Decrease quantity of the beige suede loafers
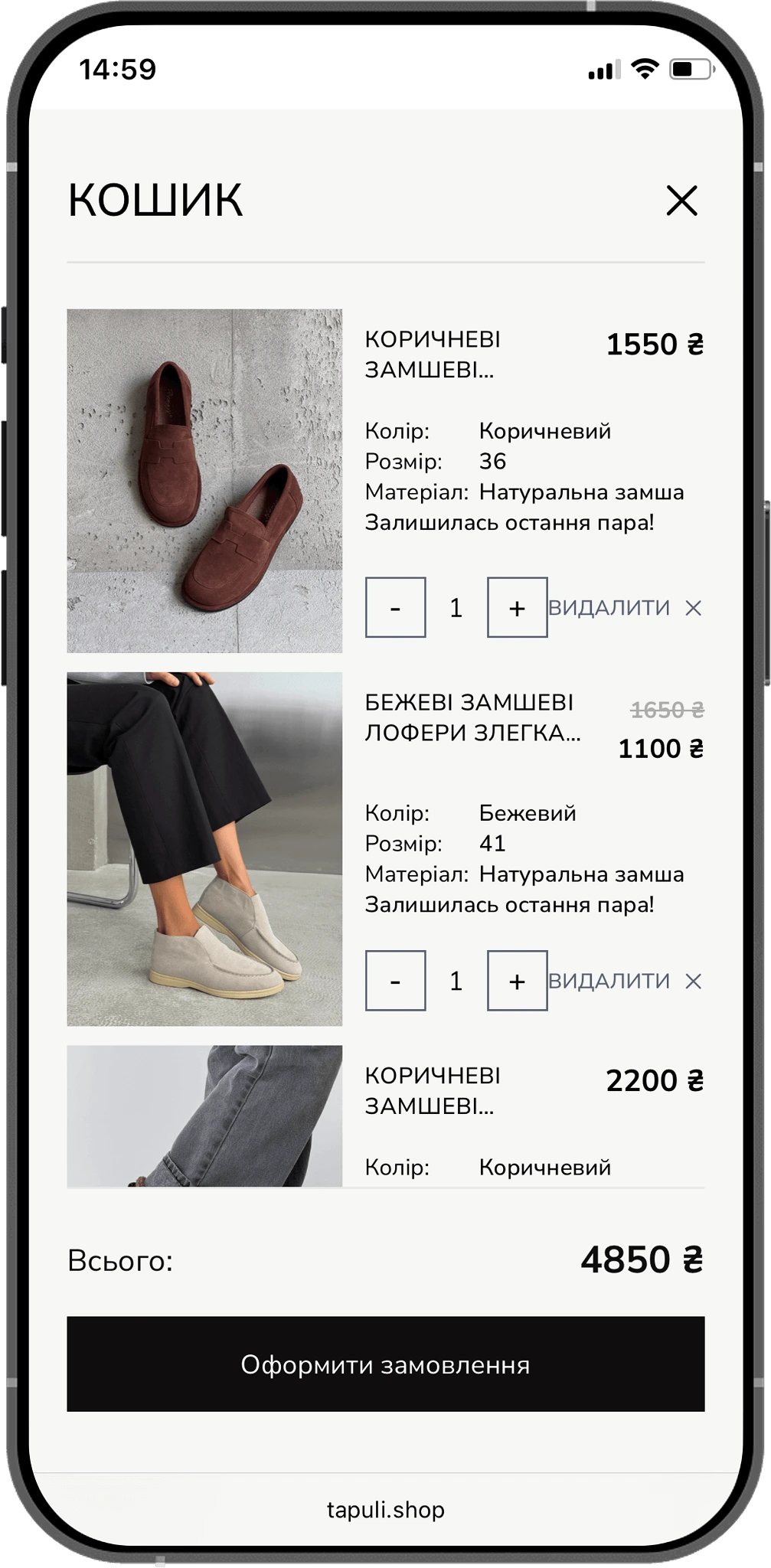This screenshot has width=771, height=1568. coord(395,981)
